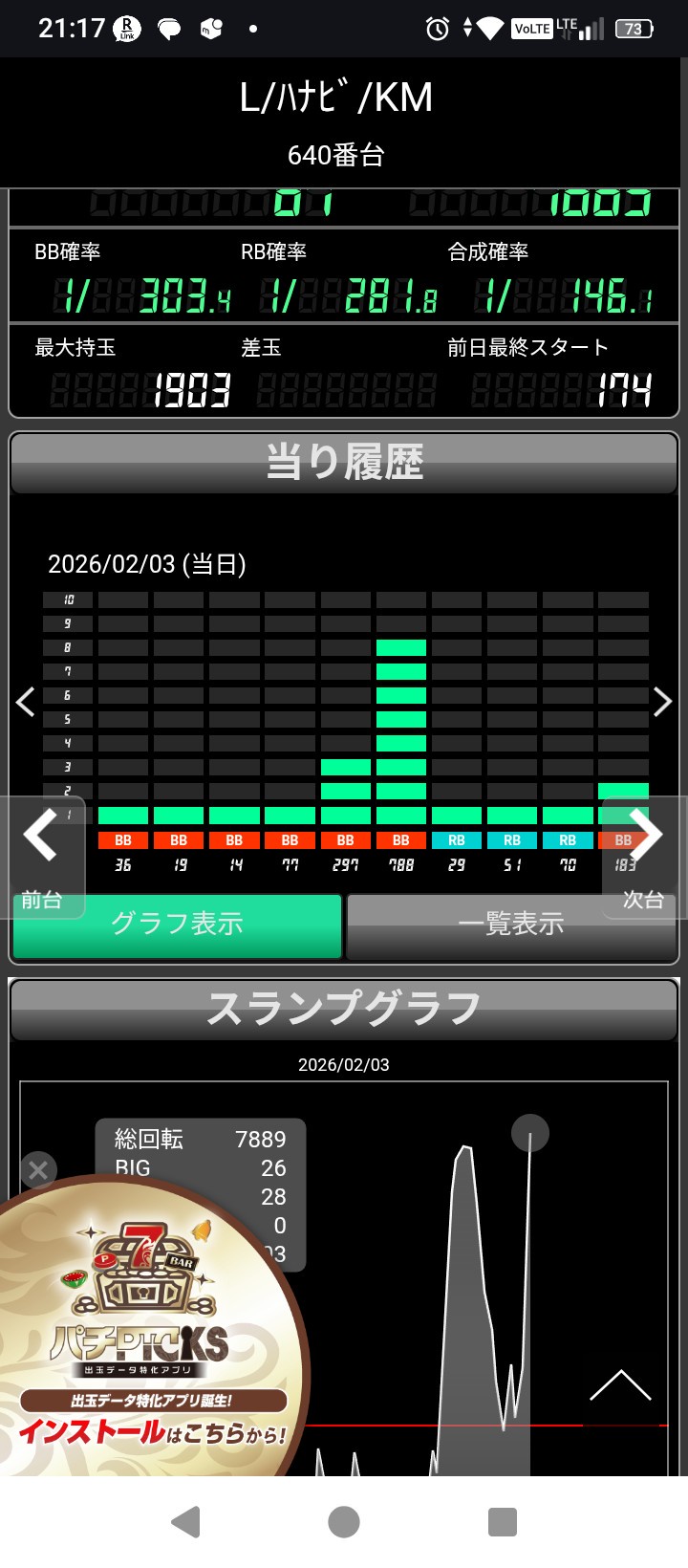Show the earlier day's hit history
The image size is (688, 1568).
point(26,702)
